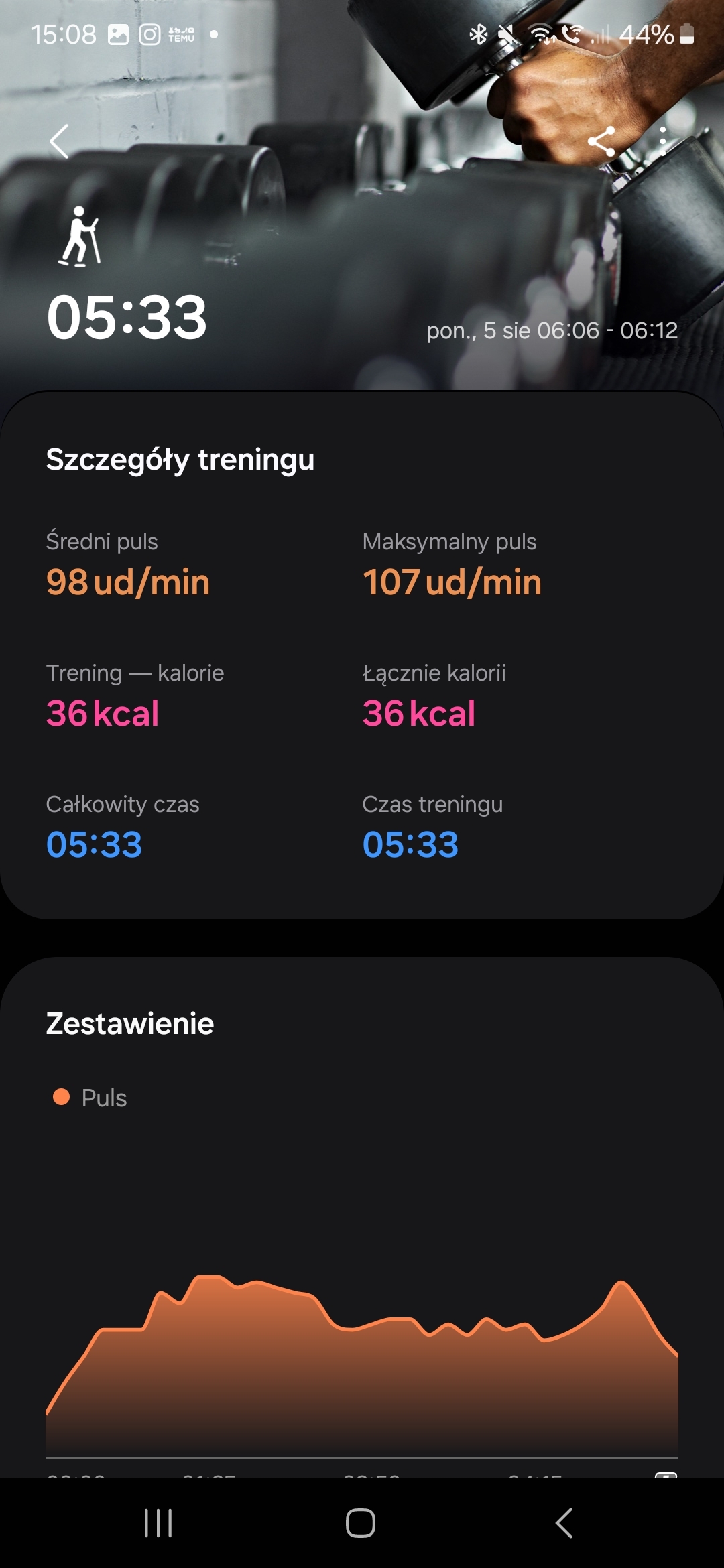
Task: Go back using the top-left arrow
Action: coord(60,141)
